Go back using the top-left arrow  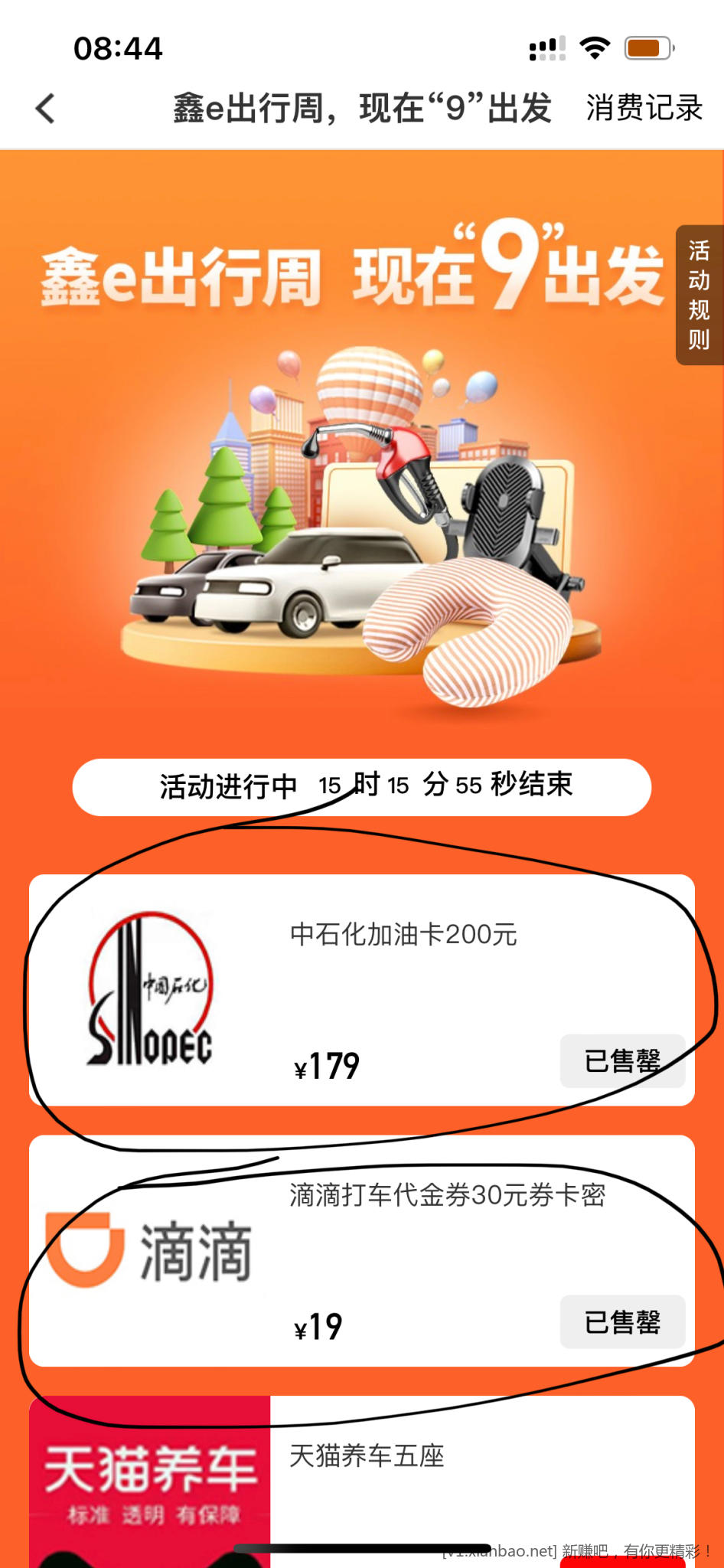coord(46,108)
